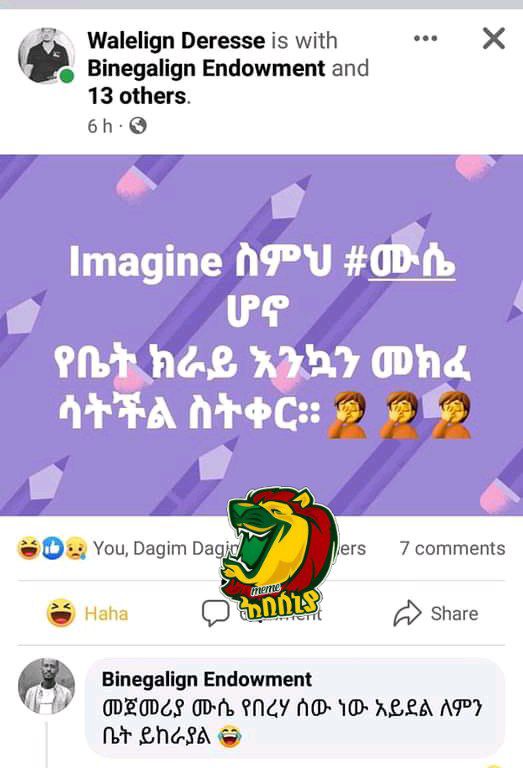Open commenter Binegalign Endowment's avatar
This screenshot has height=768, width=523.
click(x=47, y=686)
